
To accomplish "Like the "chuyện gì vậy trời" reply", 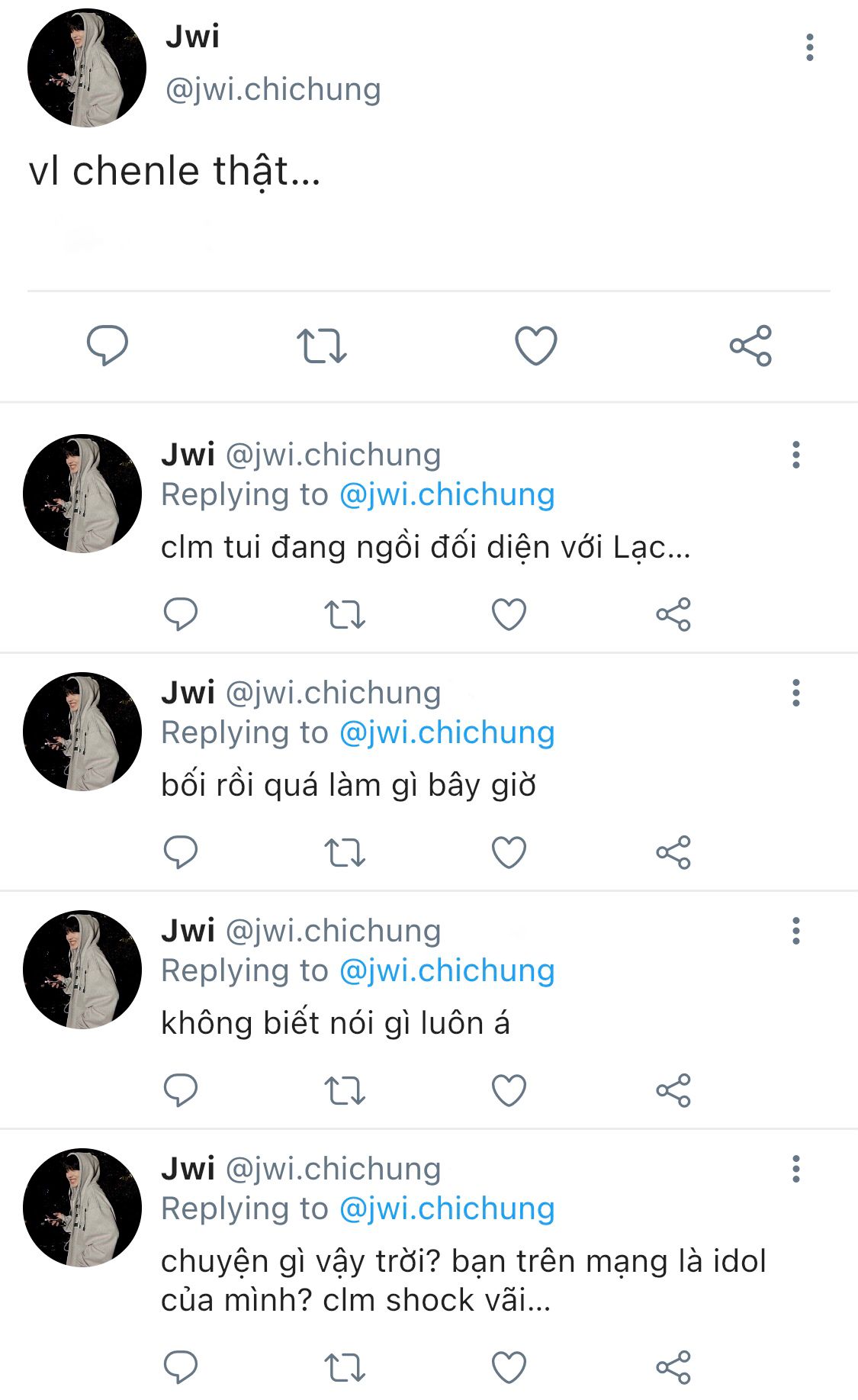I will pos(509,1367).
